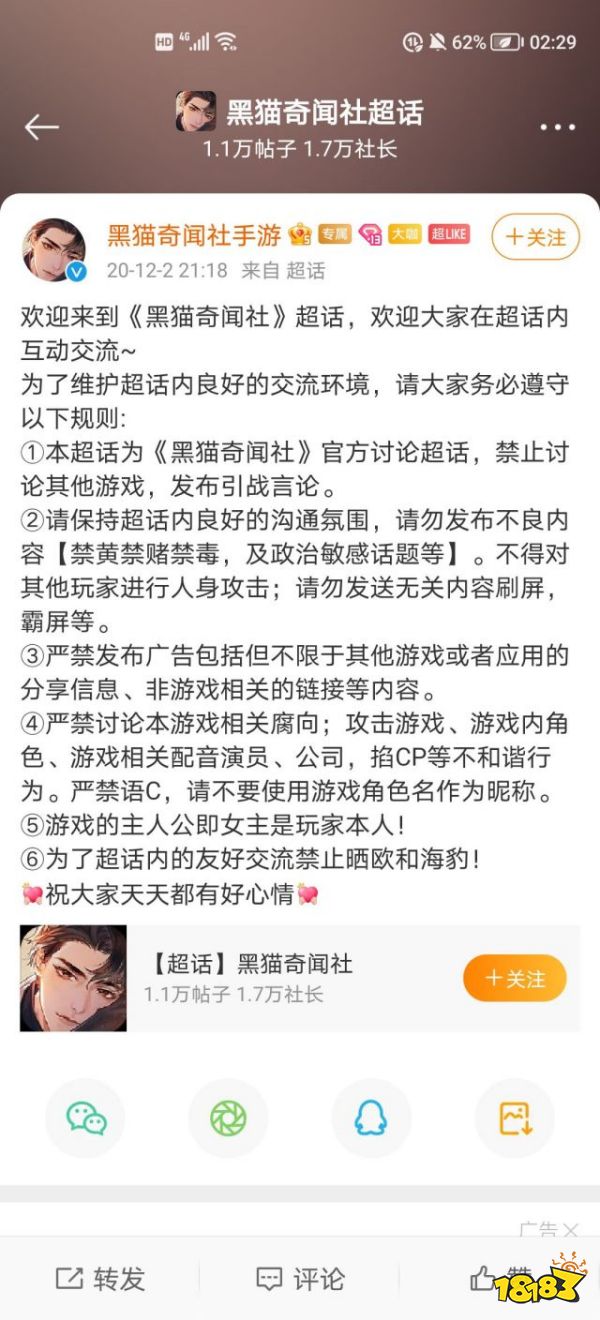Open 黑猫奇闻社手游 profile avatar
Image resolution: width=600 pixels, height=1320 pixels.
(54, 249)
